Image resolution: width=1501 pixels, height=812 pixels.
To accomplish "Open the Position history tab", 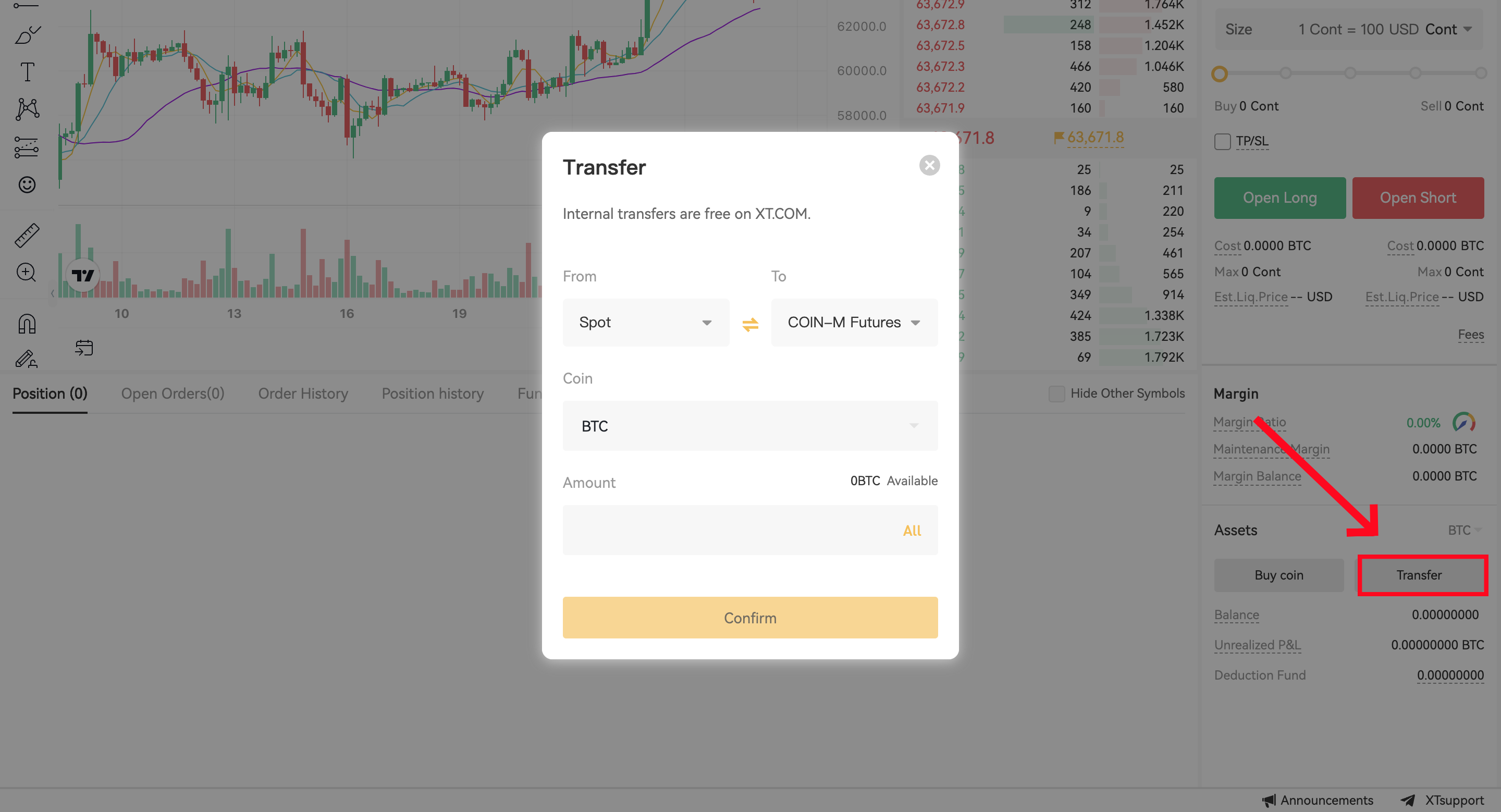I will [x=433, y=394].
